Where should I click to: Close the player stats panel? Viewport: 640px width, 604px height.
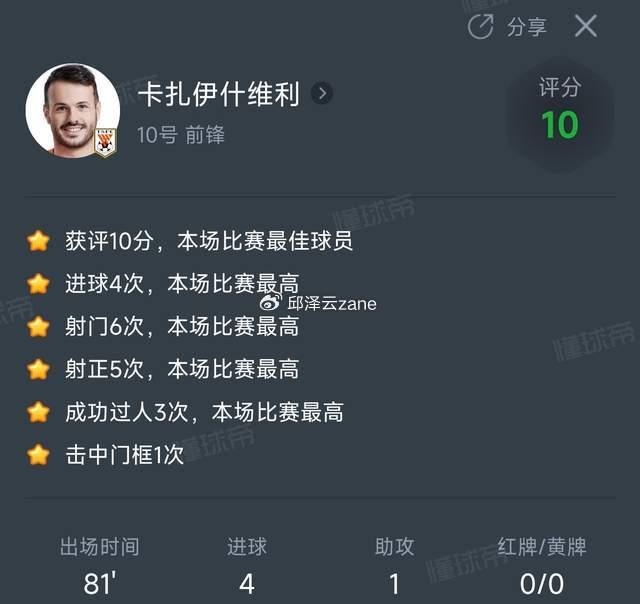pyautogui.click(x=586, y=26)
